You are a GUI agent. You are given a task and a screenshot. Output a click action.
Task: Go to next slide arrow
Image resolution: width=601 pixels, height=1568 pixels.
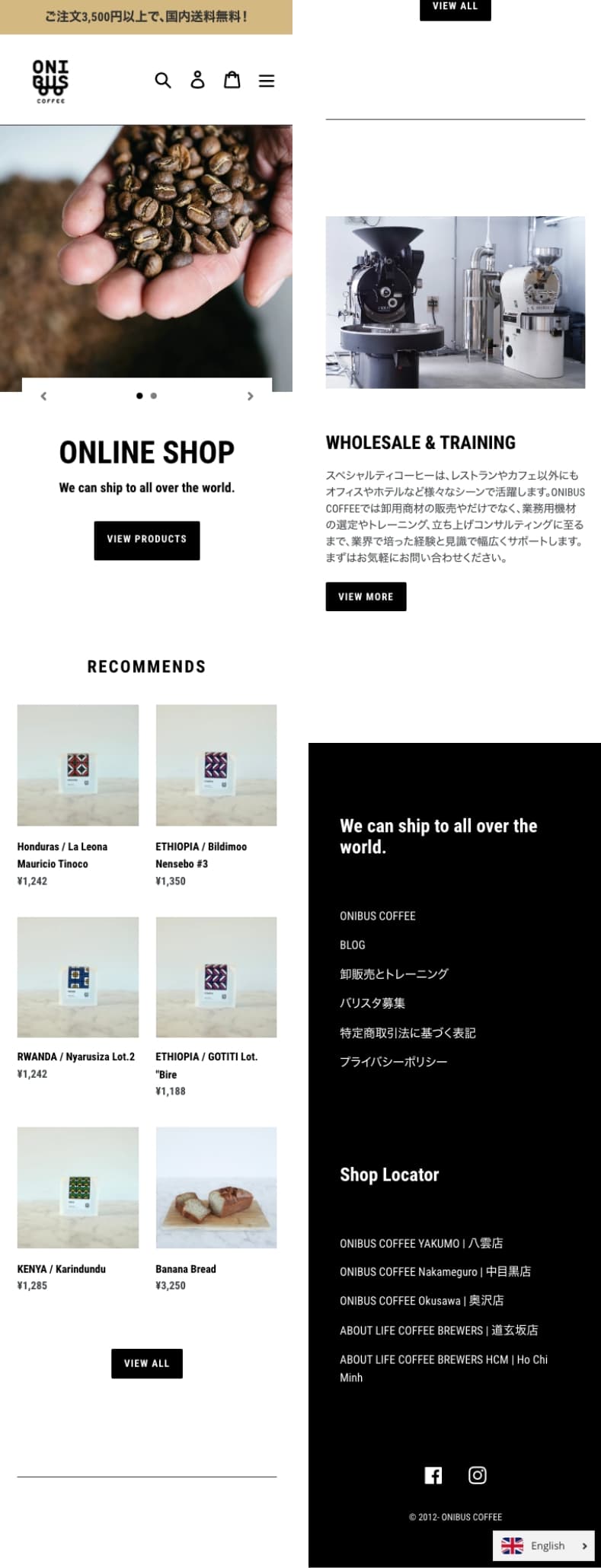(x=250, y=396)
